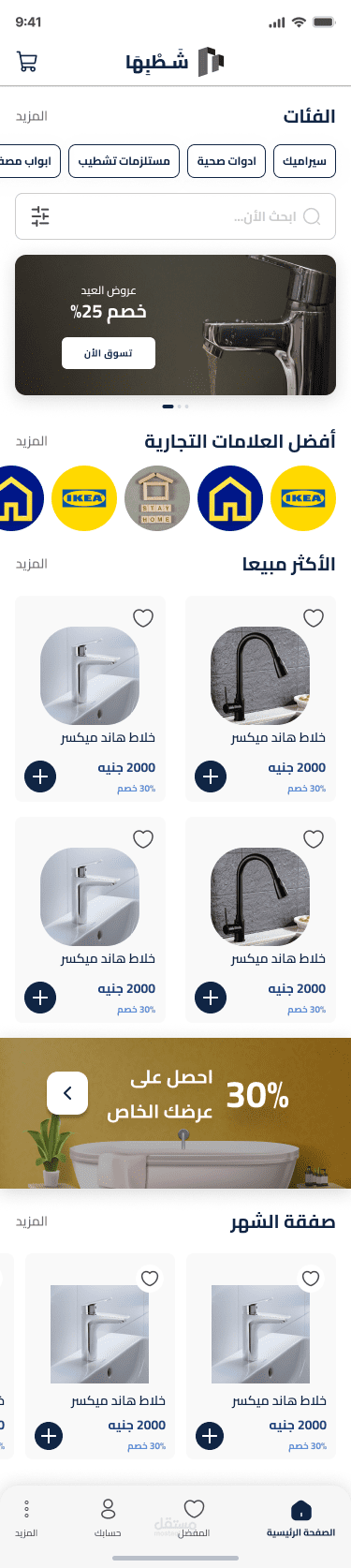Open the shopping cart

coord(27,62)
